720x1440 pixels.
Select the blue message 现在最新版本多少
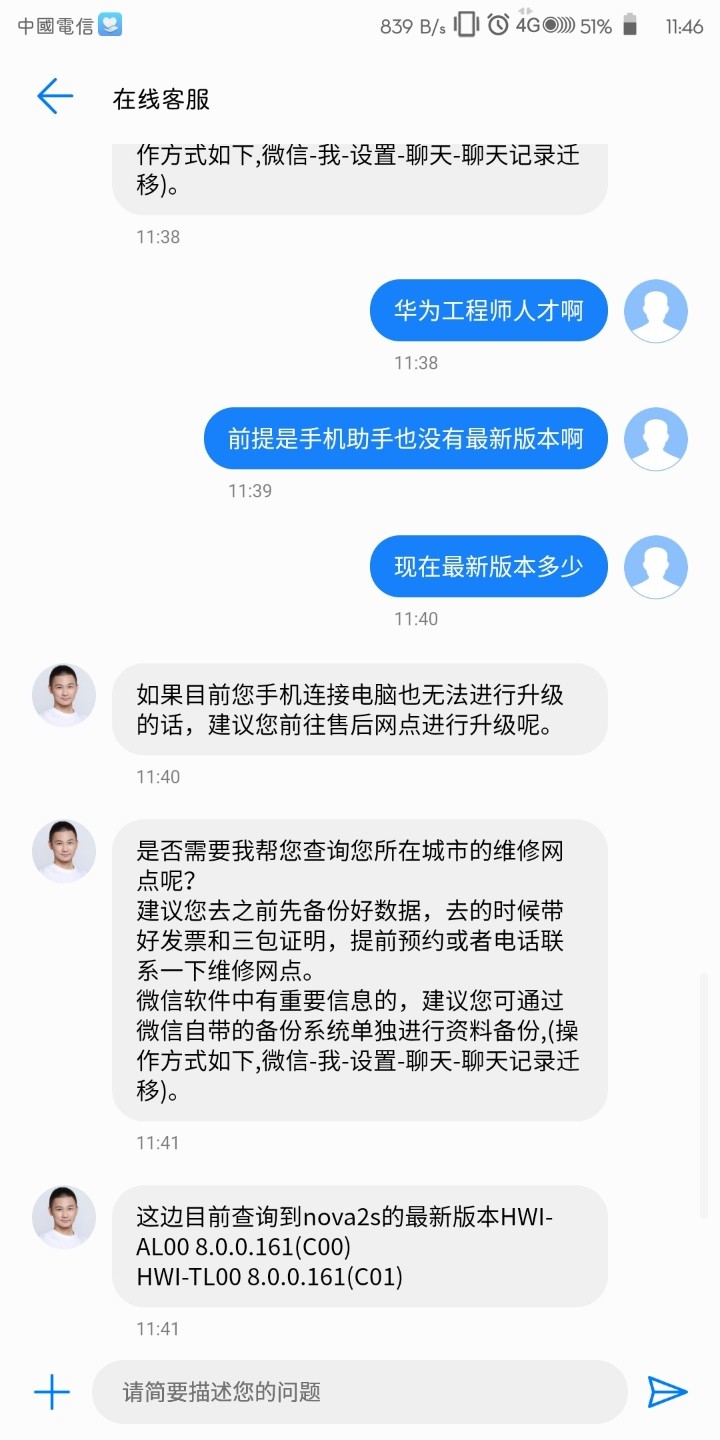tap(488, 566)
